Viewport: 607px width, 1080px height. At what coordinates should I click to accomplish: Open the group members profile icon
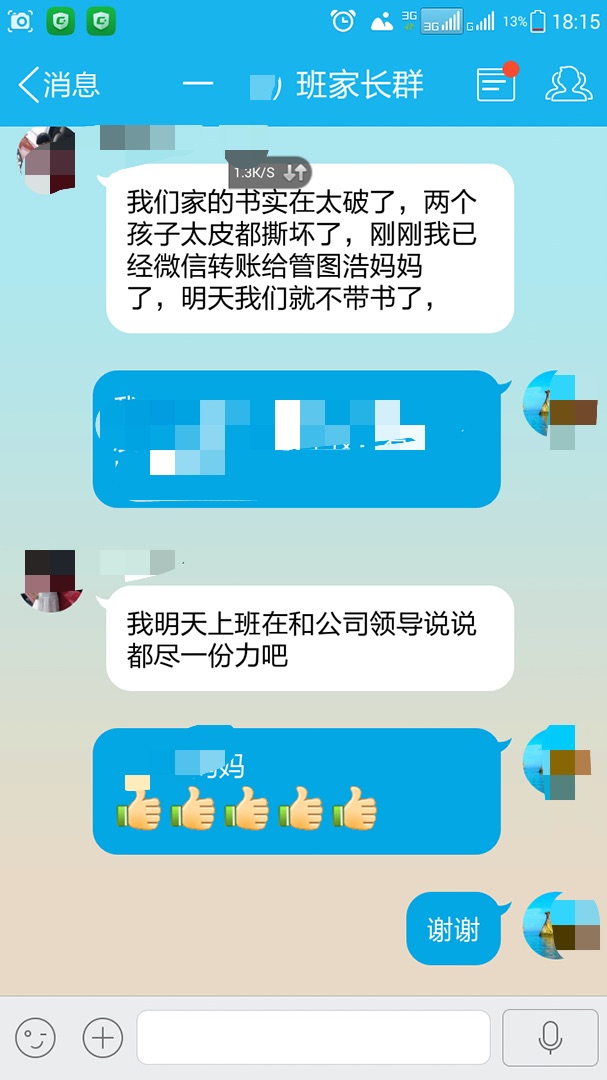coord(568,84)
